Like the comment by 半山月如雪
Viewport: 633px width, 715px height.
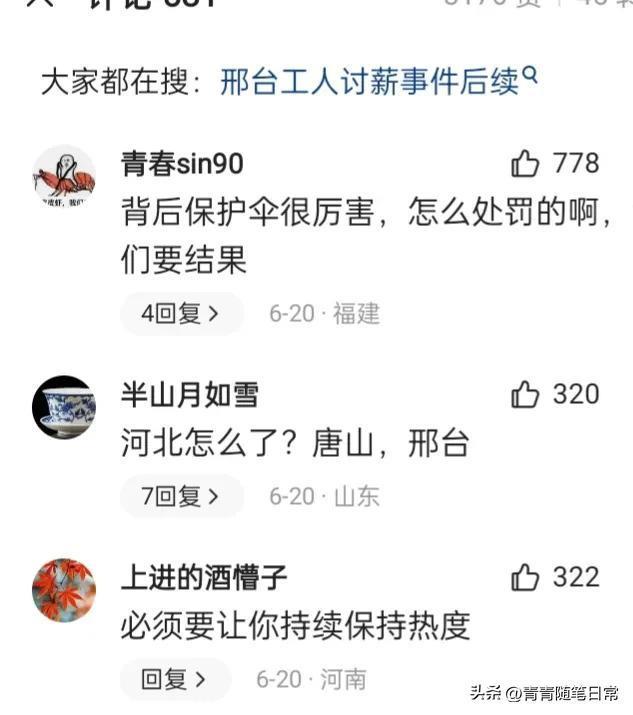point(525,395)
